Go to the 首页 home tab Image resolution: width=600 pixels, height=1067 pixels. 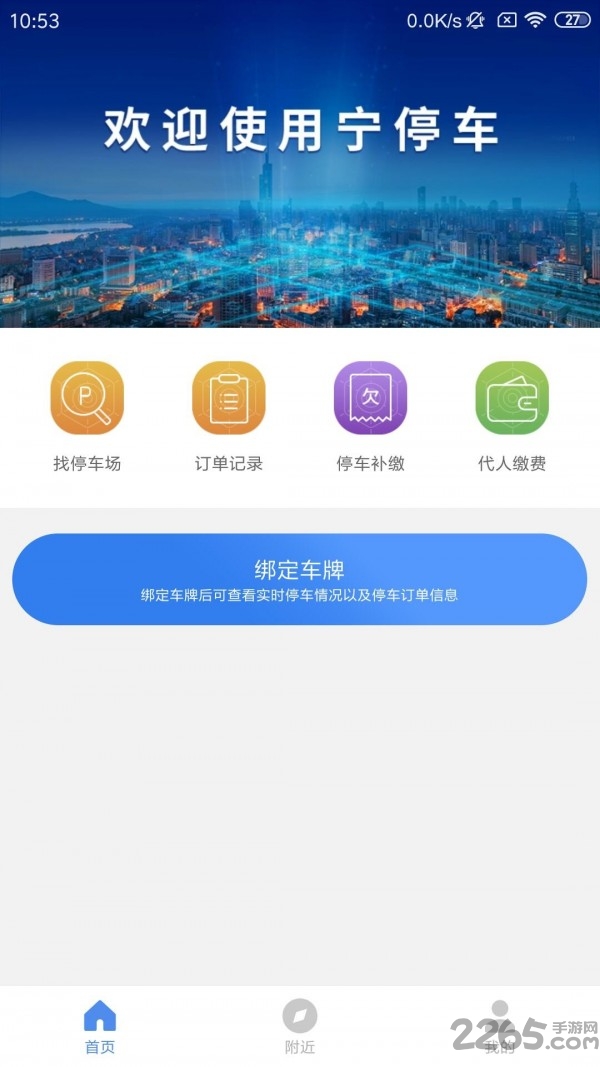(99, 1026)
